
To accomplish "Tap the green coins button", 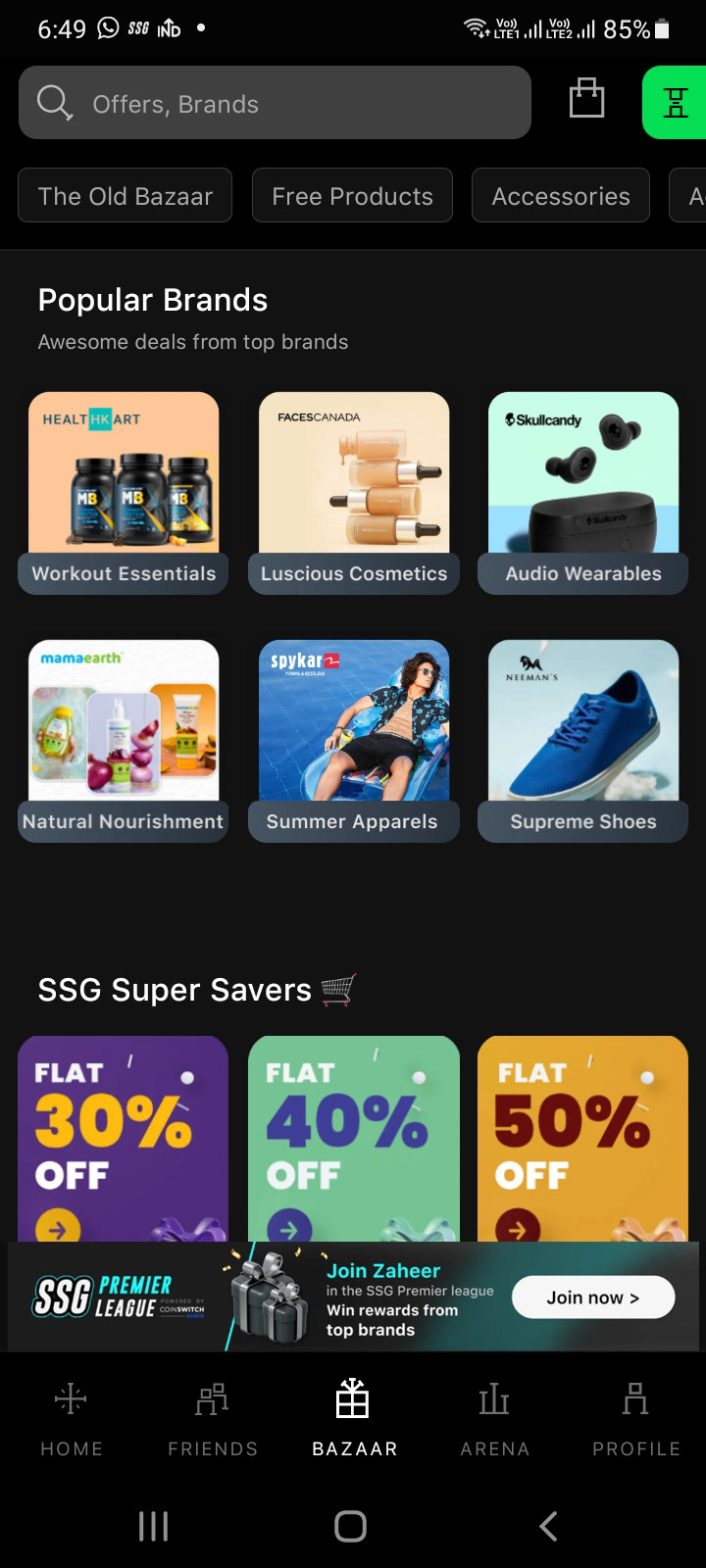I will click(x=676, y=103).
